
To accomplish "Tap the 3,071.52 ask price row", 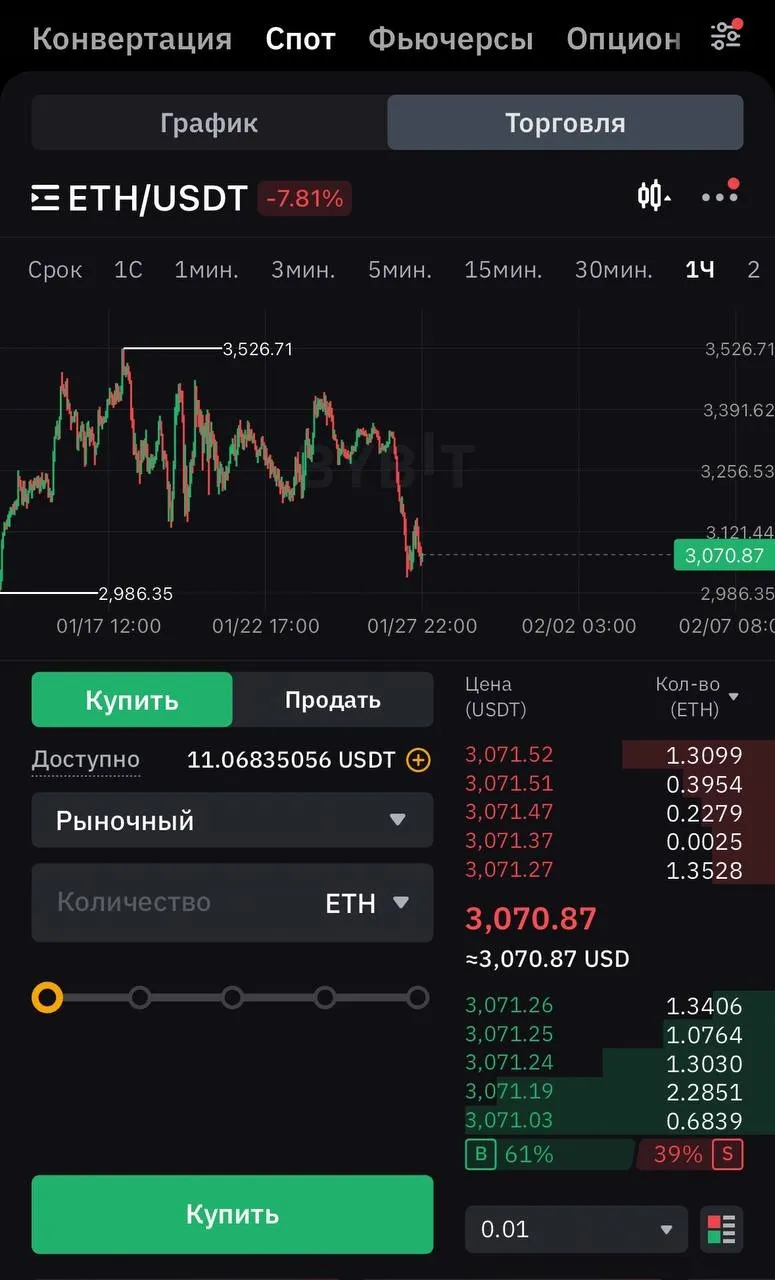I will pyautogui.click(x=508, y=755).
